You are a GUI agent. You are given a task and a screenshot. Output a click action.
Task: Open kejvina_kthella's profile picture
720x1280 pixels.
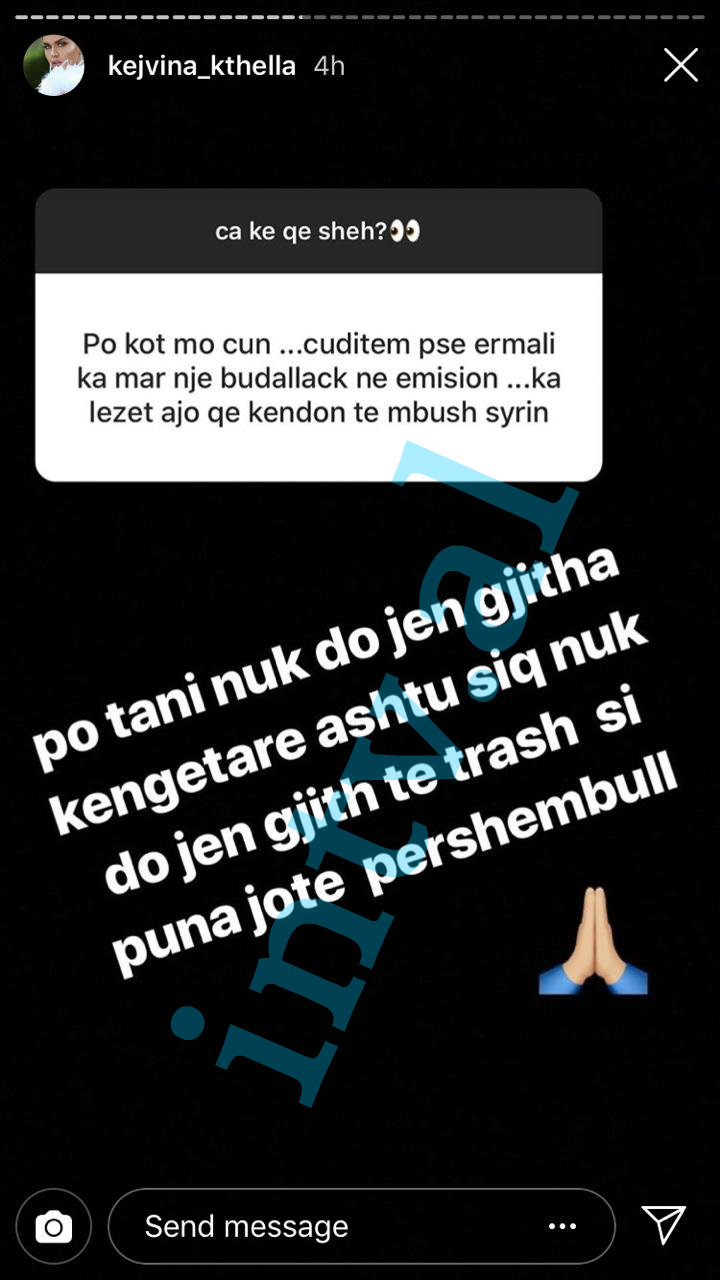pyautogui.click(x=53, y=66)
